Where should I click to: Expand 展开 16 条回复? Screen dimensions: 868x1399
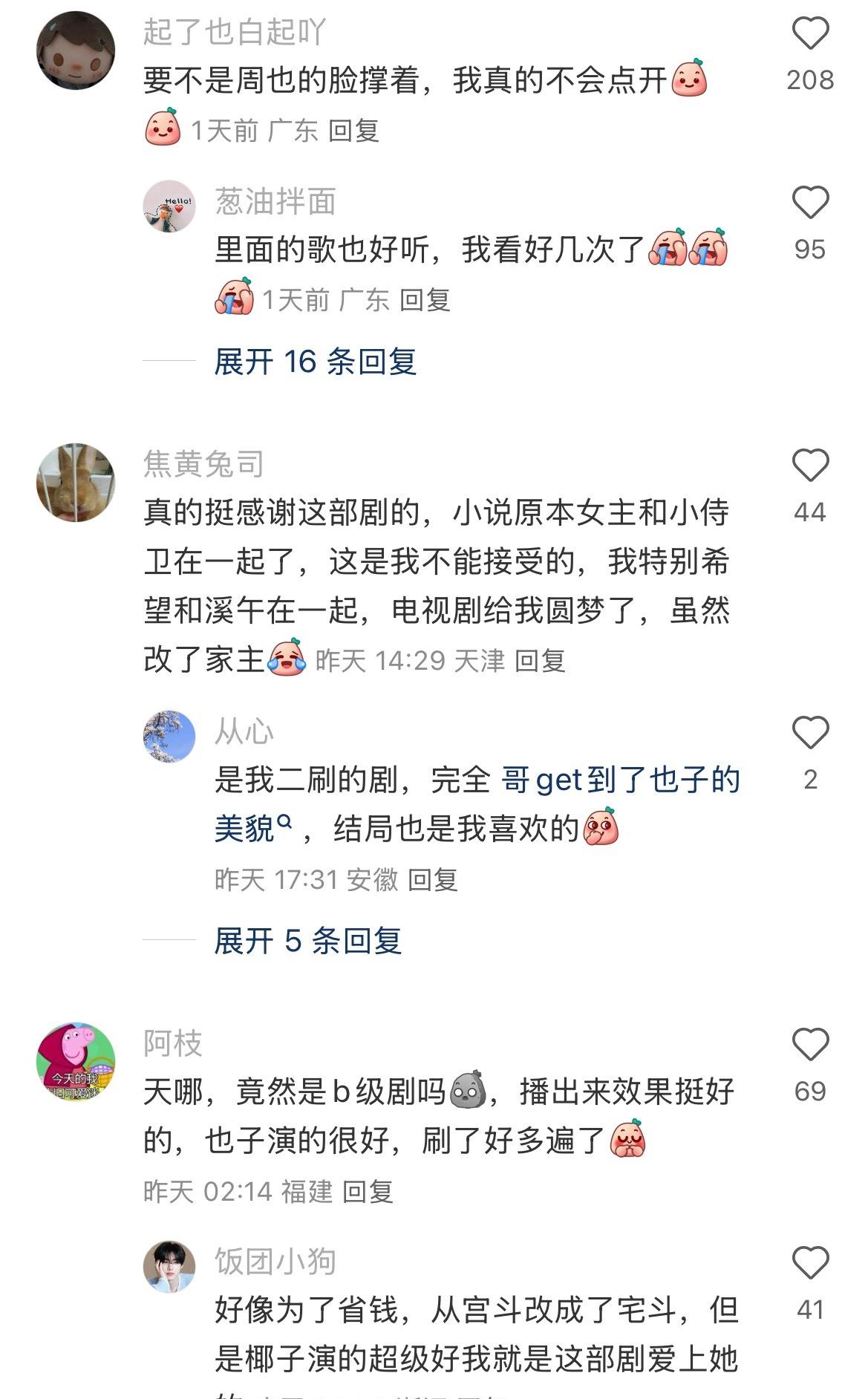click(315, 362)
